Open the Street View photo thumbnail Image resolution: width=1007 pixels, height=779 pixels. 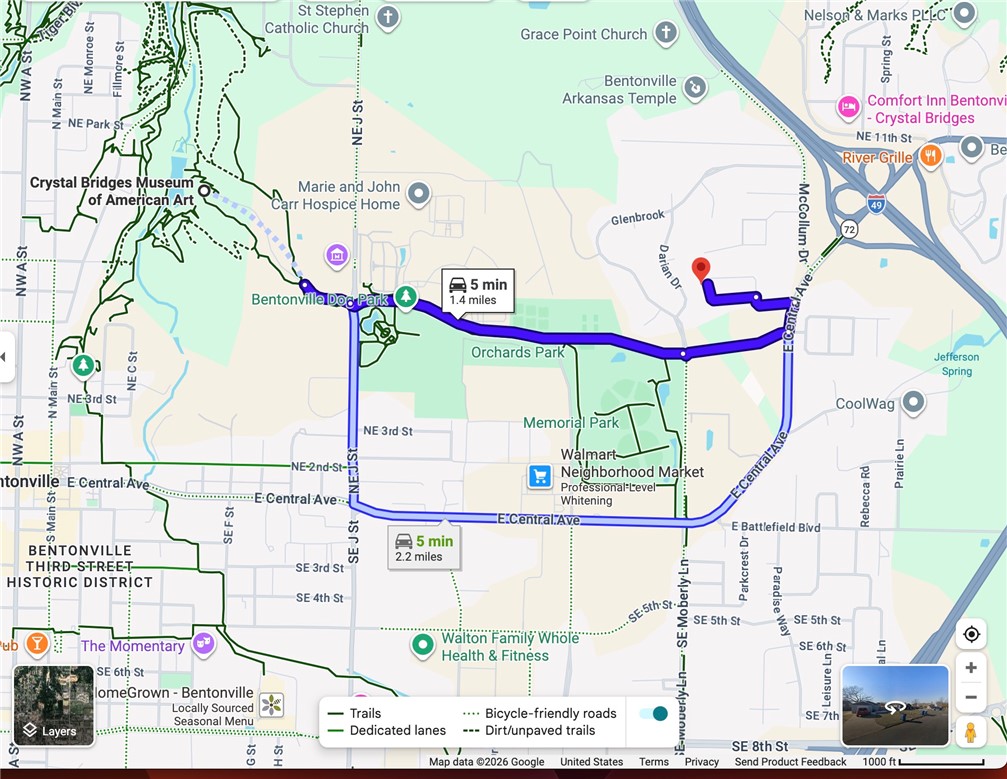(894, 706)
